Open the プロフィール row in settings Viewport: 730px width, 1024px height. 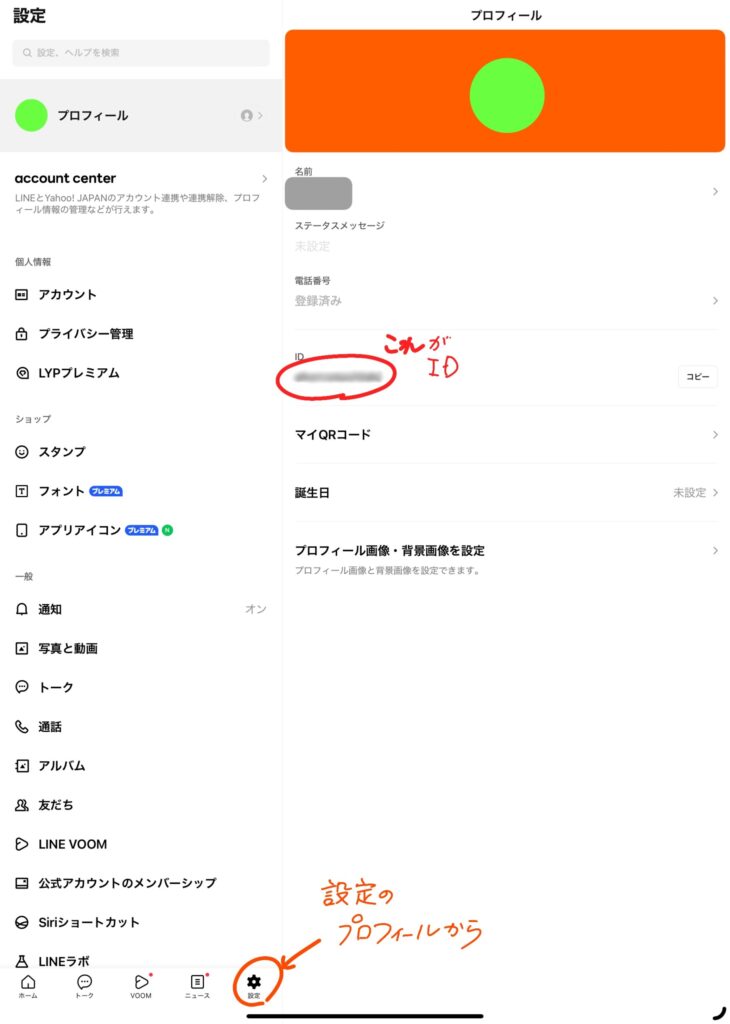(x=140, y=116)
